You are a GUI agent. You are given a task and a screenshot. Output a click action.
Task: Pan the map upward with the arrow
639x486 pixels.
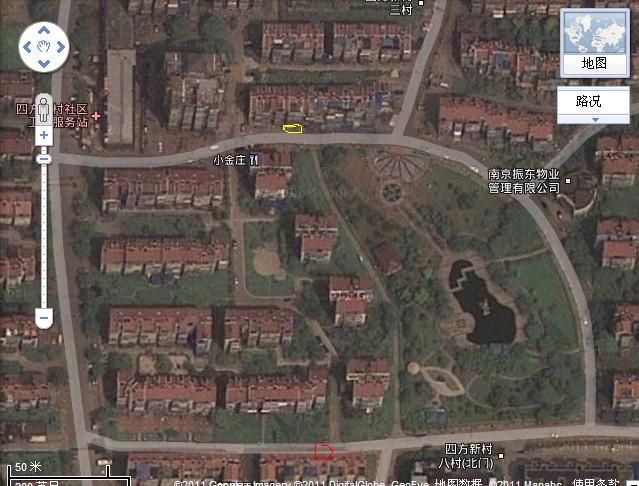click(44, 30)
